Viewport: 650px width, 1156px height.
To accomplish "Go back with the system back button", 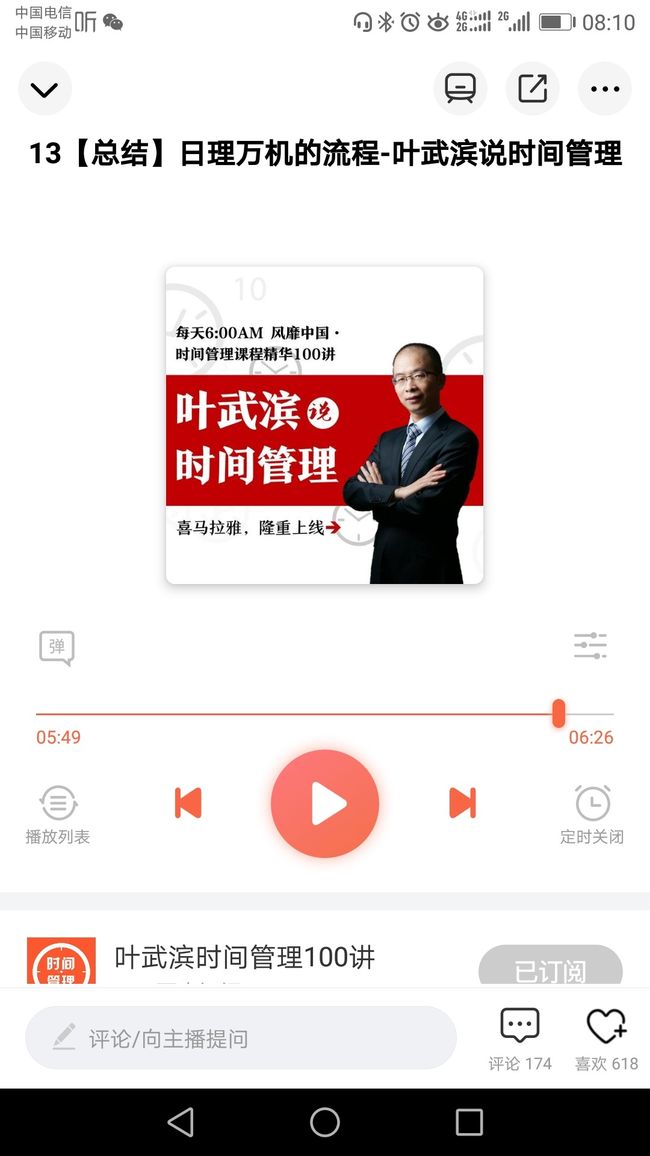I will pos(181,1122).
